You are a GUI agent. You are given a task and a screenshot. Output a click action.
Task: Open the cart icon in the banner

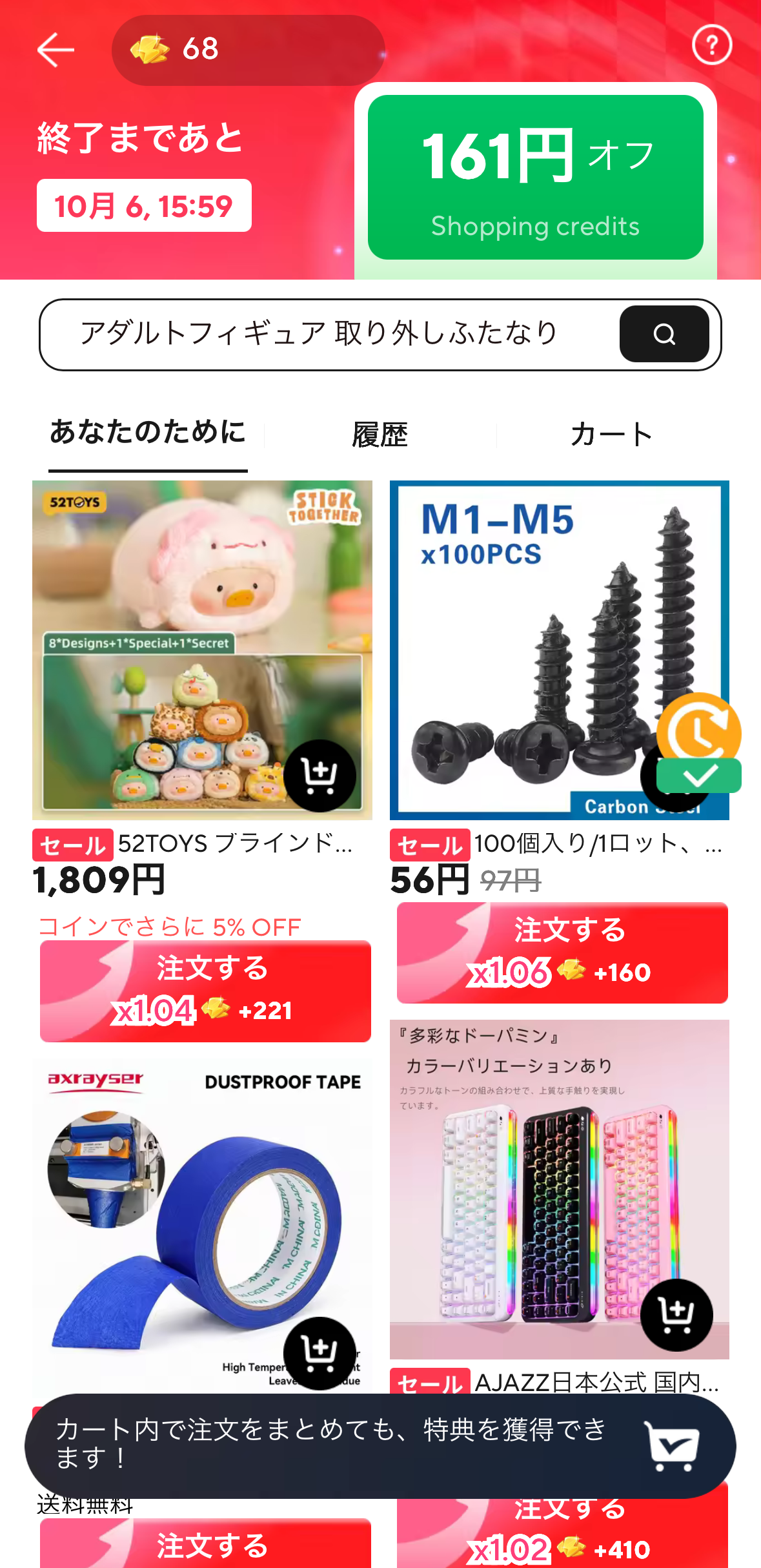671,1445
